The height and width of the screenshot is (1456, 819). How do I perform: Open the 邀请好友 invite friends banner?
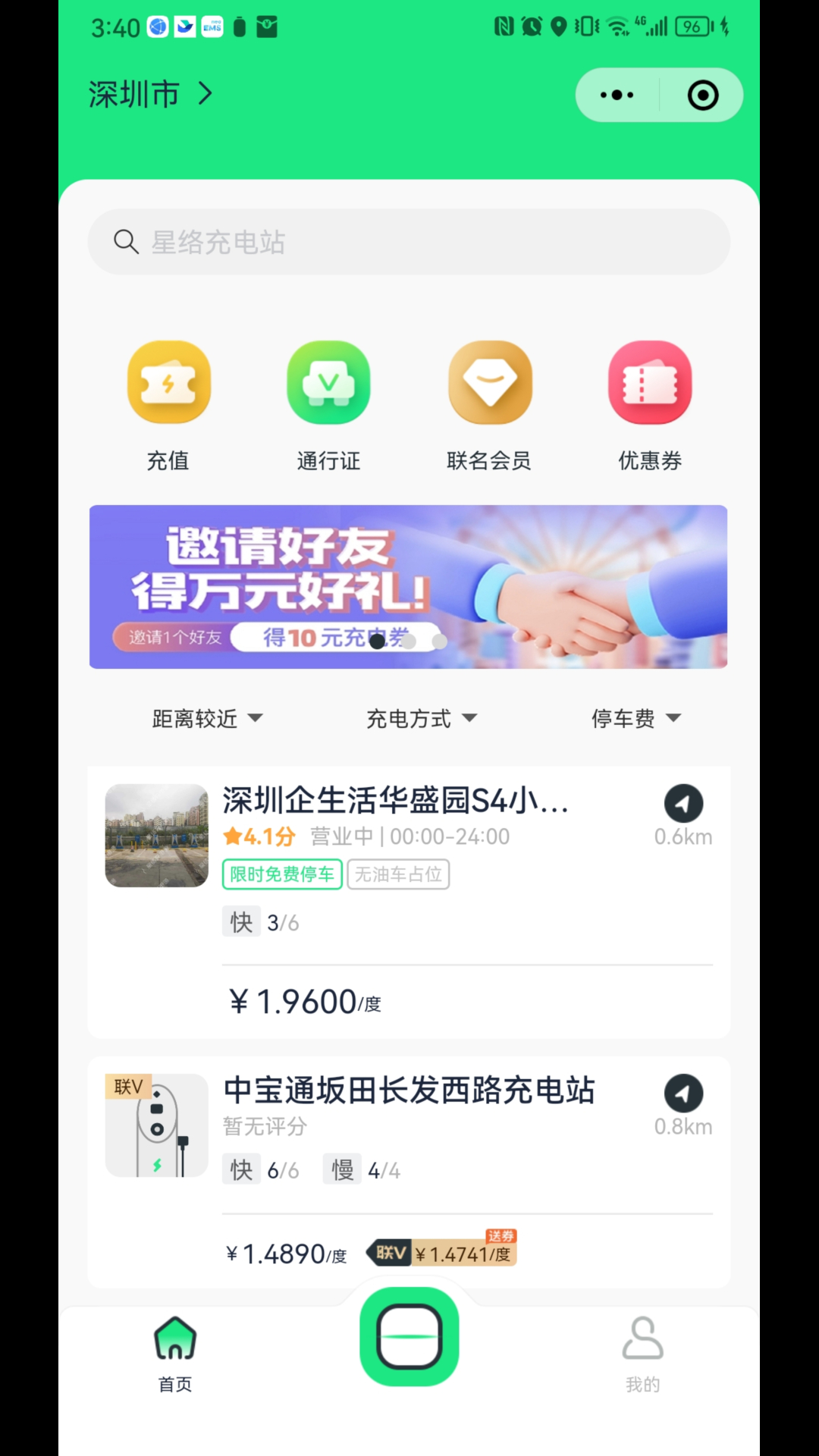point(409,587)
